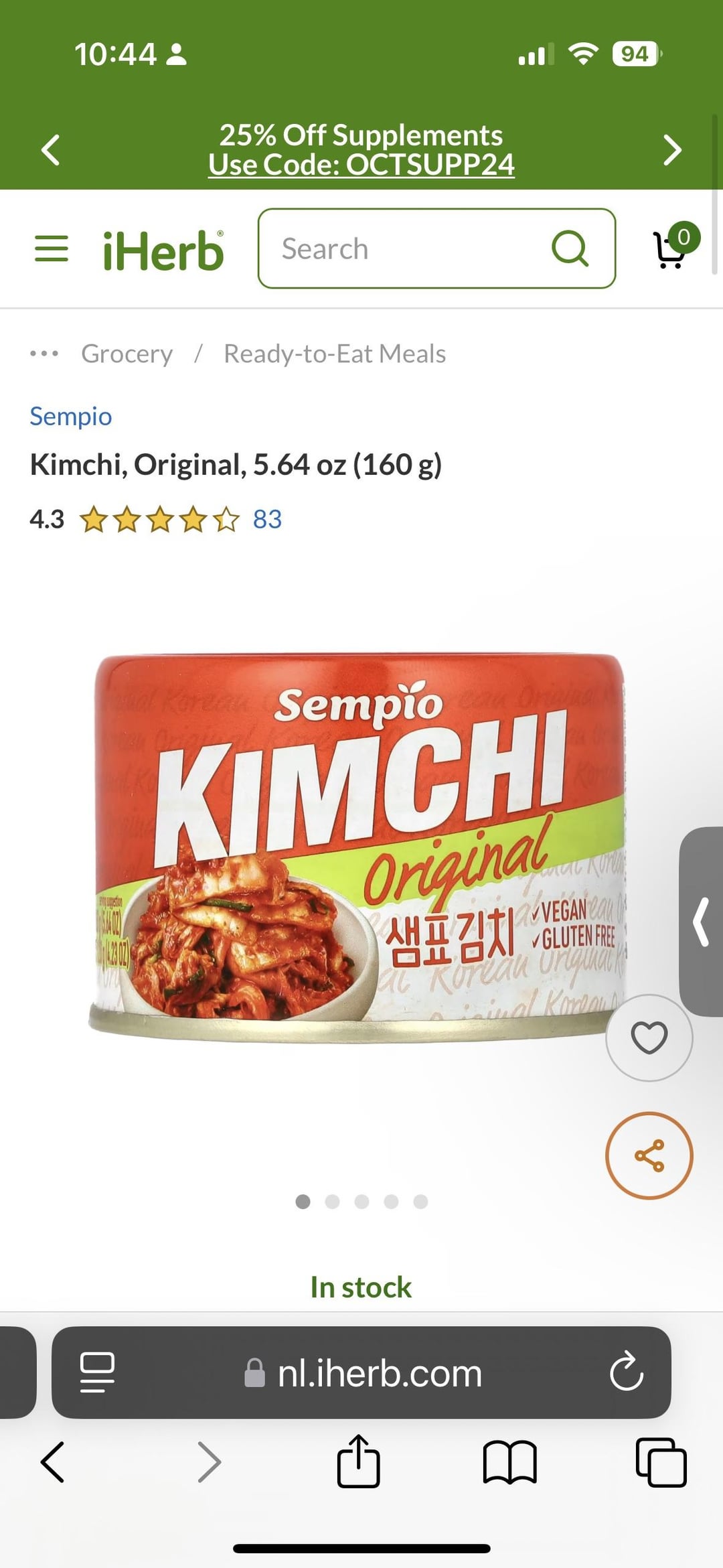Open the hamburger menu
Viewport: 723px width, 1568px height.
tap(52, 248)
